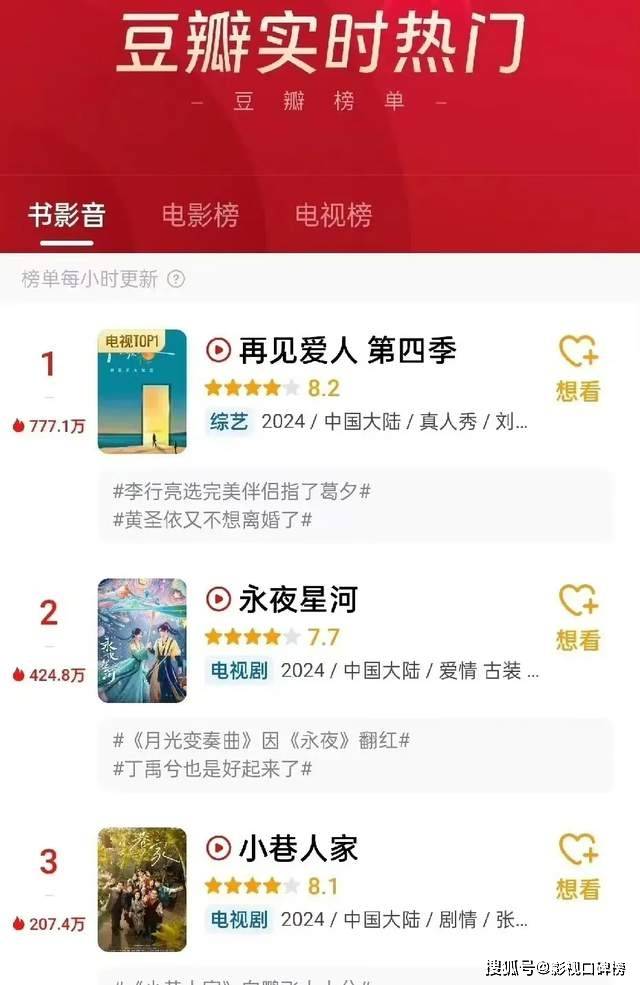Open the 小巷人家 title entry
This screenshot has height=985, width=640.
pos(297,848)
